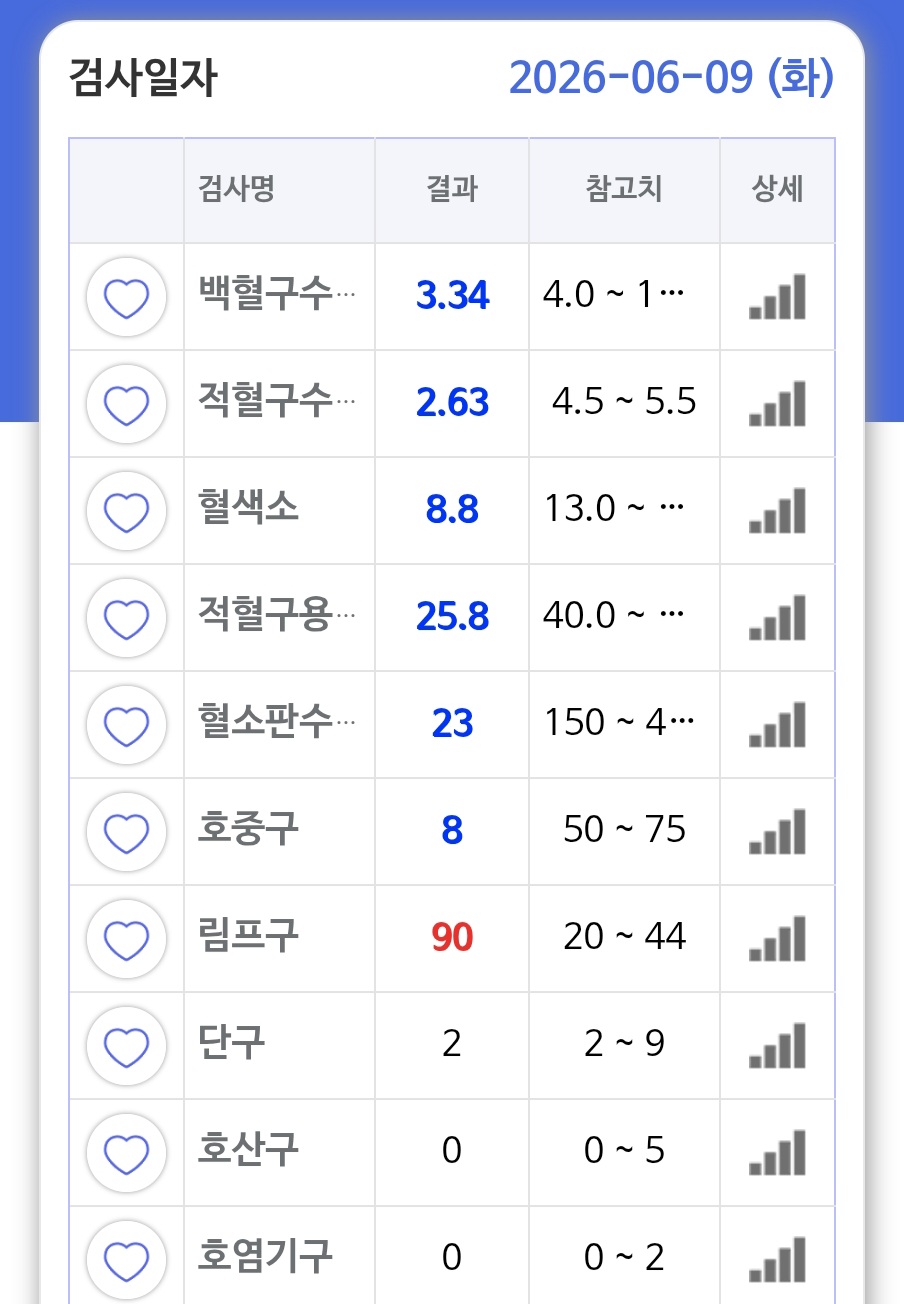Open the 혈소판수 detail graph icon
The height and width of the screenshot is (1304, 904).
coord(777,724)
